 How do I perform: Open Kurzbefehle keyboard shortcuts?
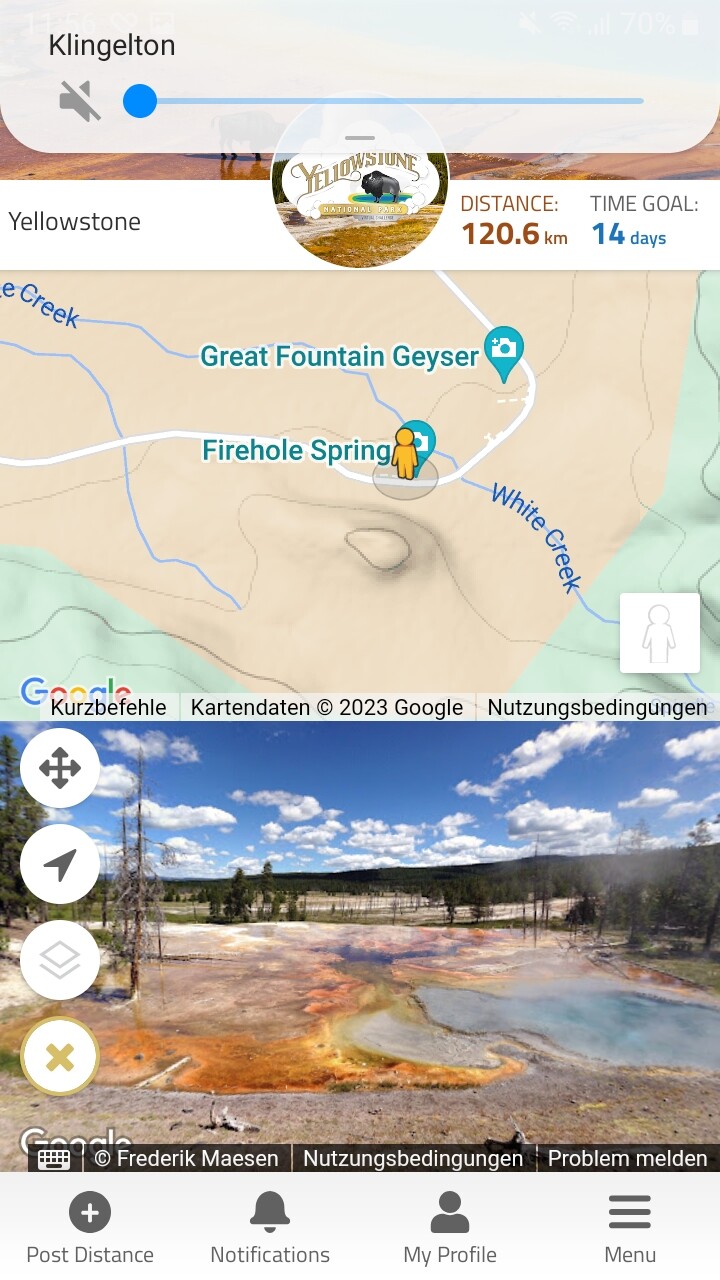coord(108,707)
